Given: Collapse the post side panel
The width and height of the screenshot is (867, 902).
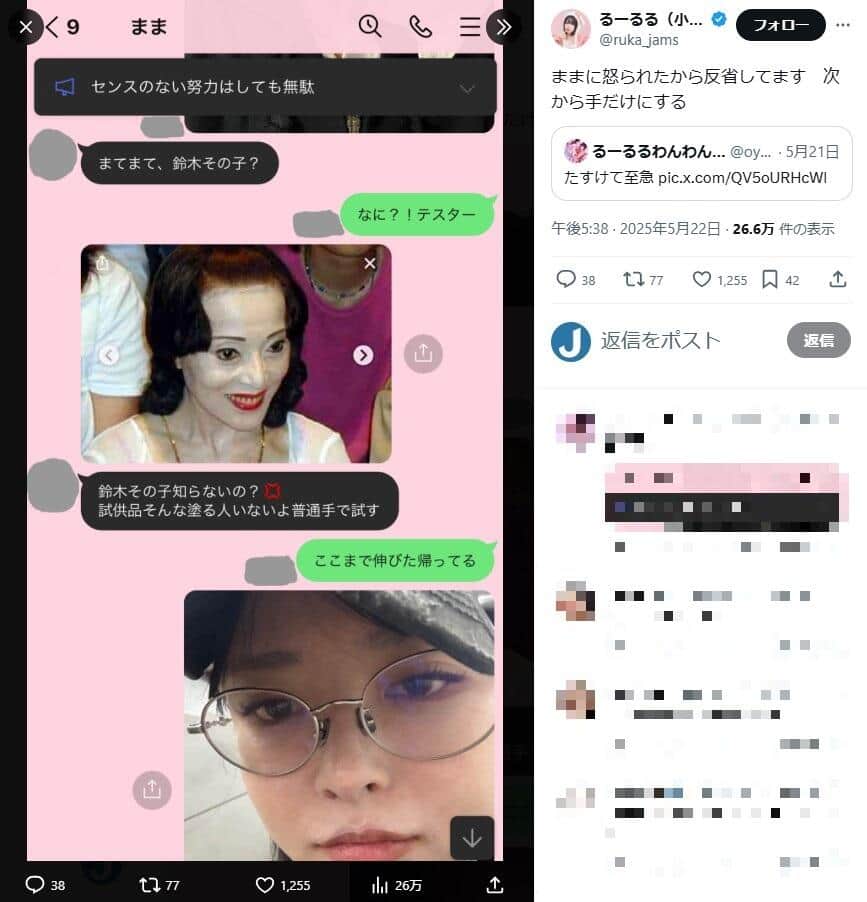Looking at the screenshot, I should click(x=503, y=27).
